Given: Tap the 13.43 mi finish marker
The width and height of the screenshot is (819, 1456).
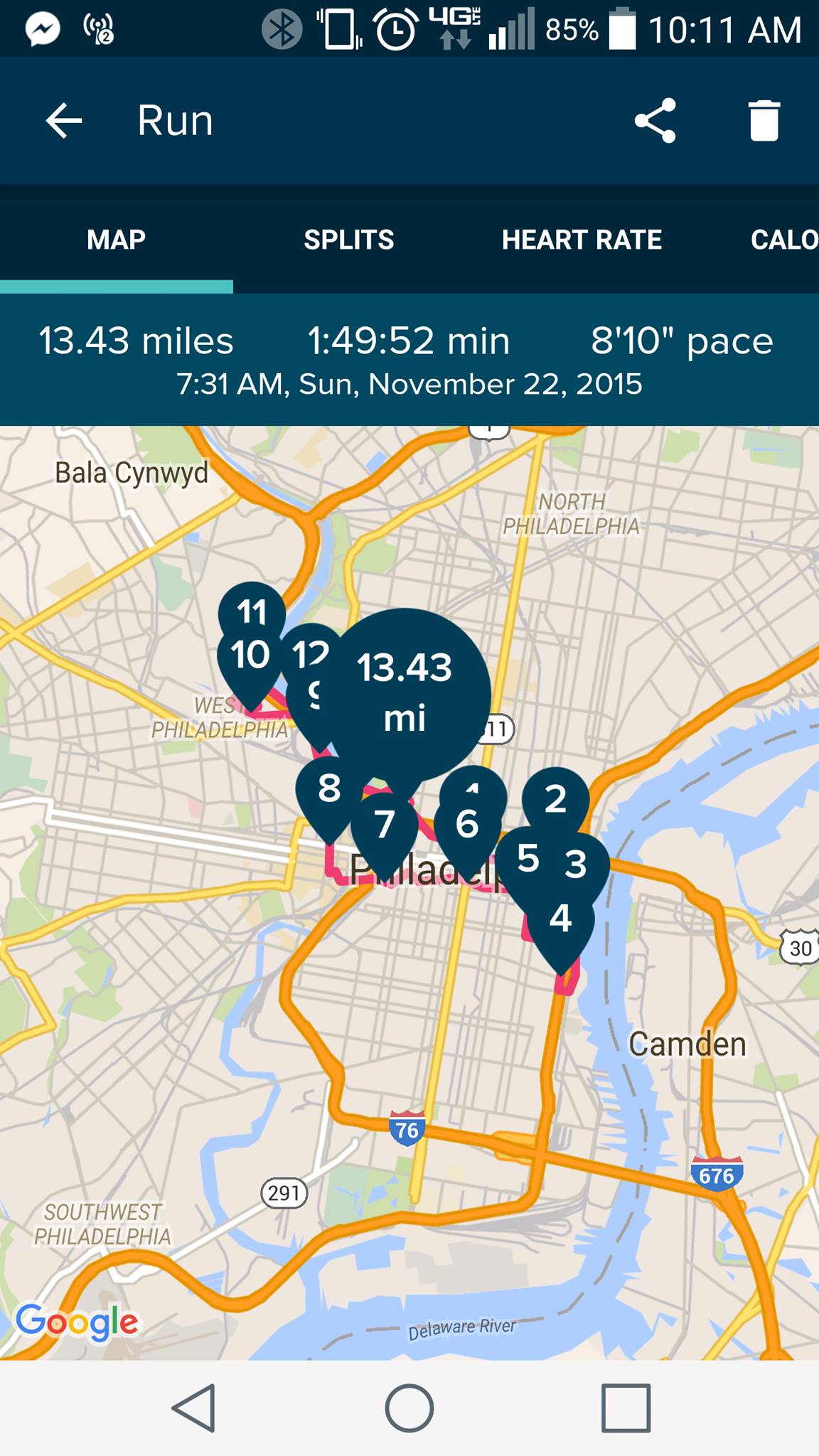Looking at the screenshot, I should coord(405,693).
